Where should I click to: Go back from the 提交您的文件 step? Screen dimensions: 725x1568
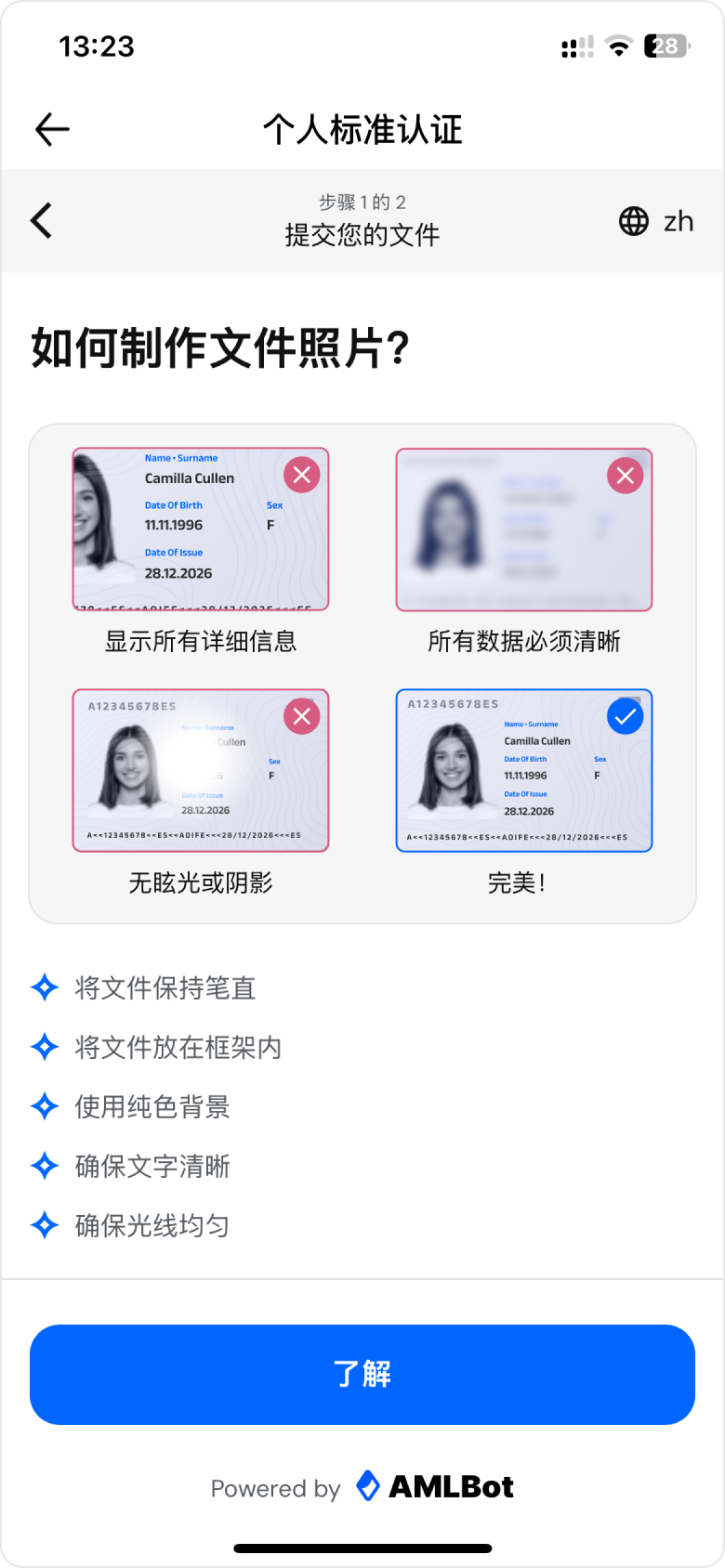42,220
